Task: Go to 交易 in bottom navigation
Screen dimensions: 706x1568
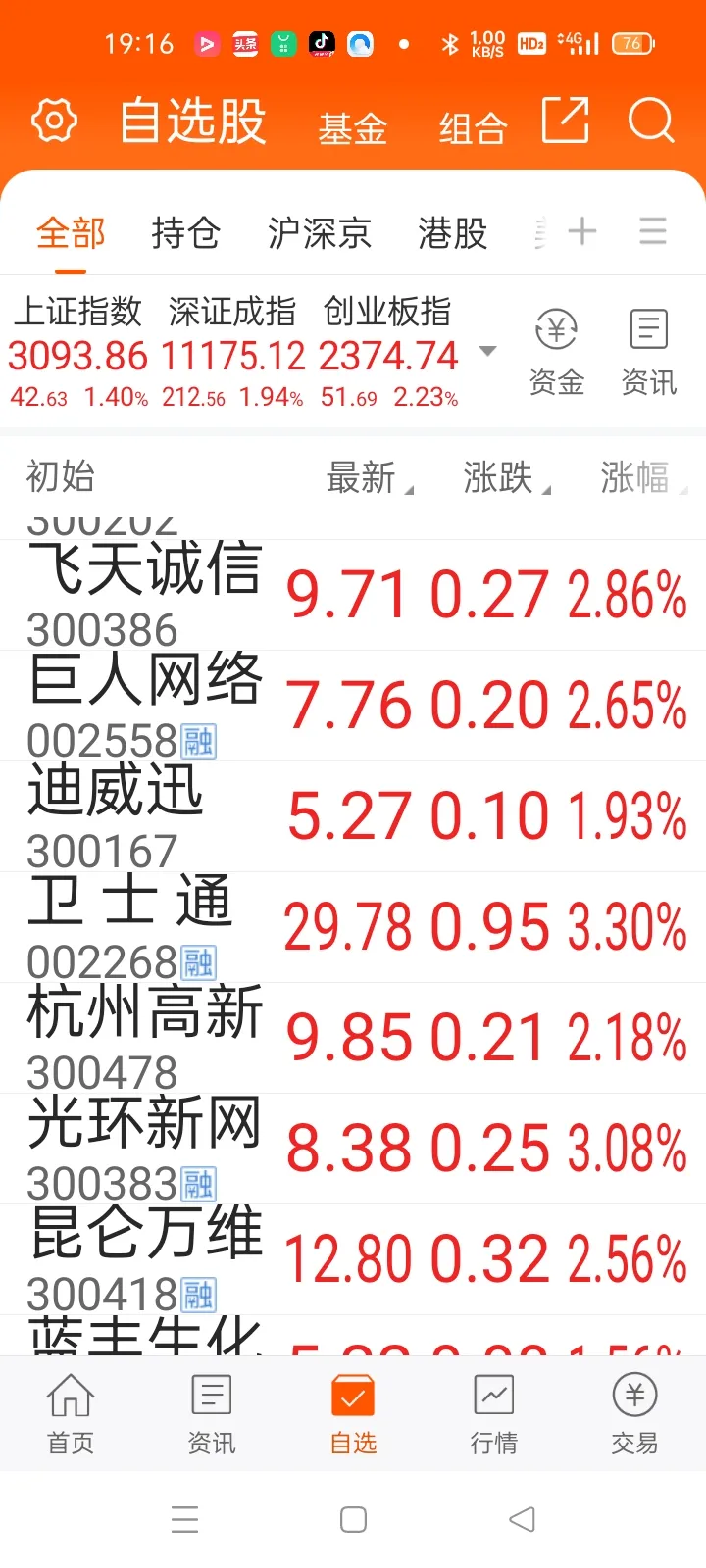Action: [634, 1413]
